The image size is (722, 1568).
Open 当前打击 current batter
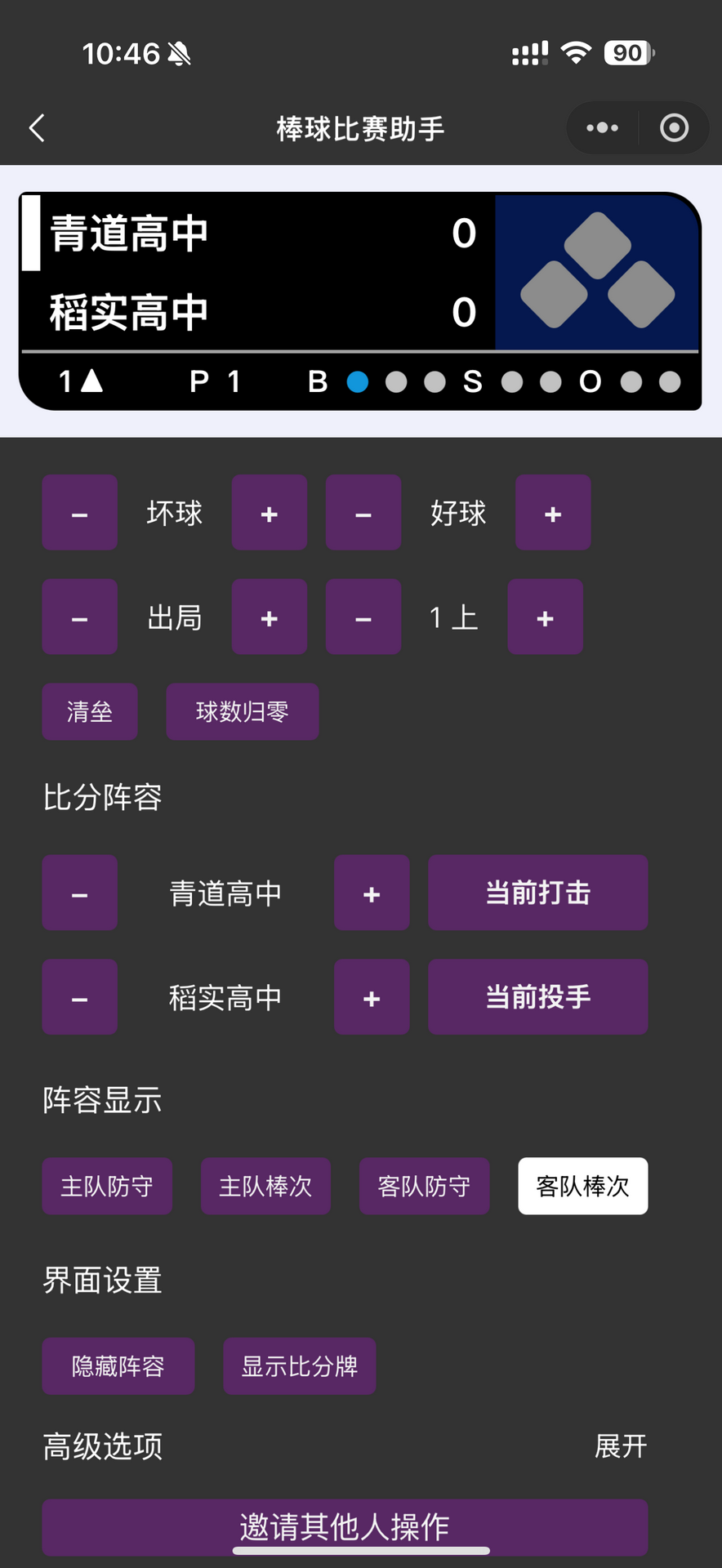tap(537, 893)
